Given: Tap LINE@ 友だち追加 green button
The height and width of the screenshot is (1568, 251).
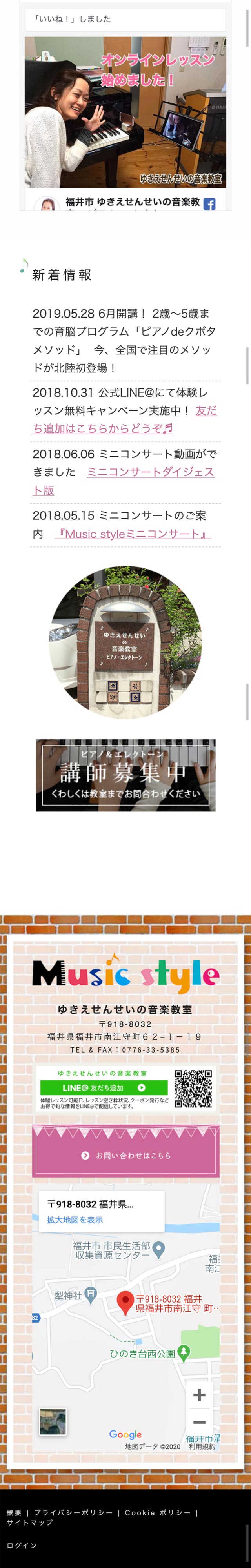Looking at the screenshot, I should tap(104, 1087).
